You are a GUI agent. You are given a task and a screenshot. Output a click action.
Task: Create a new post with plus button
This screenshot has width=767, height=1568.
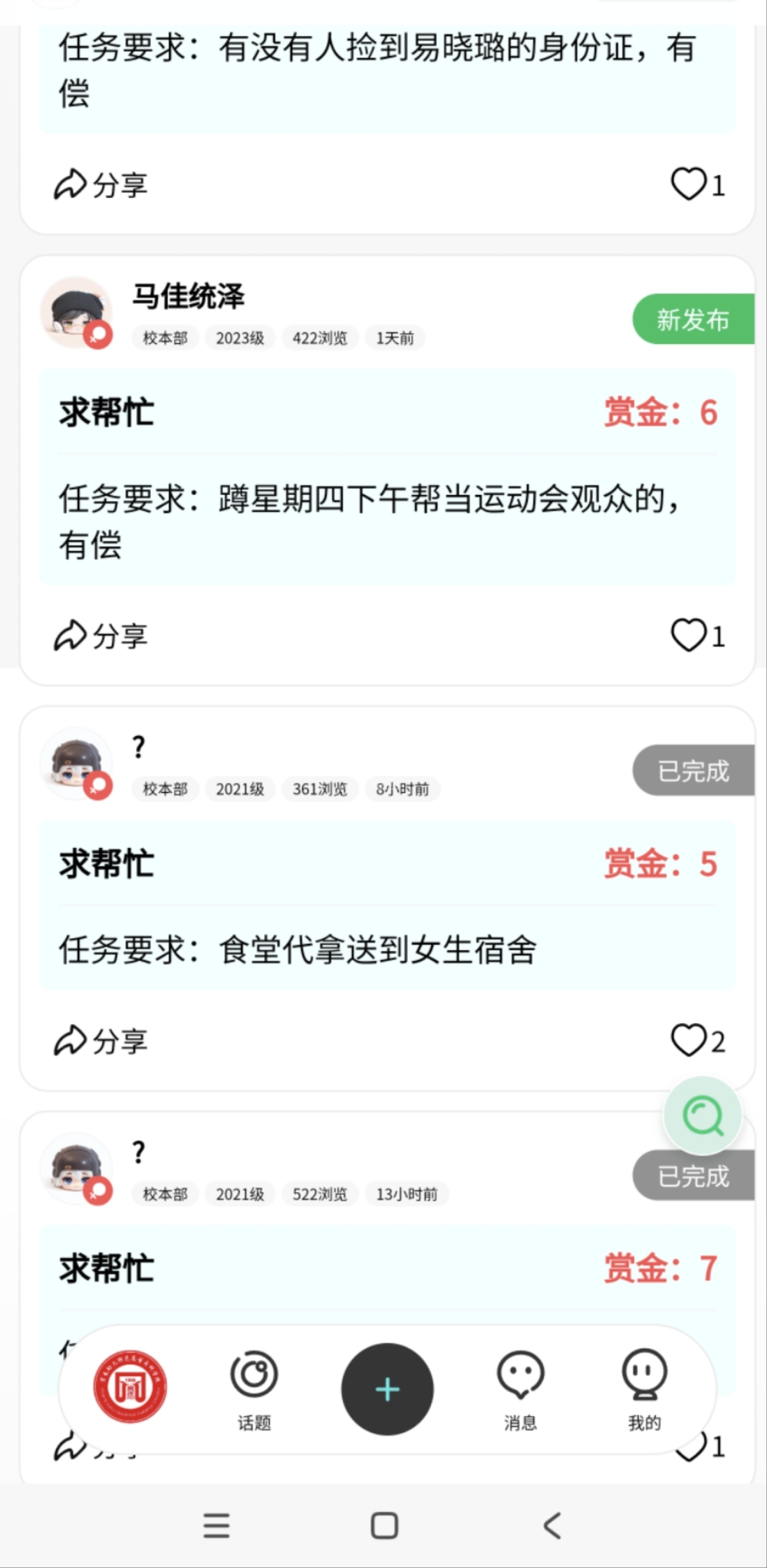tap(387, 1389)
